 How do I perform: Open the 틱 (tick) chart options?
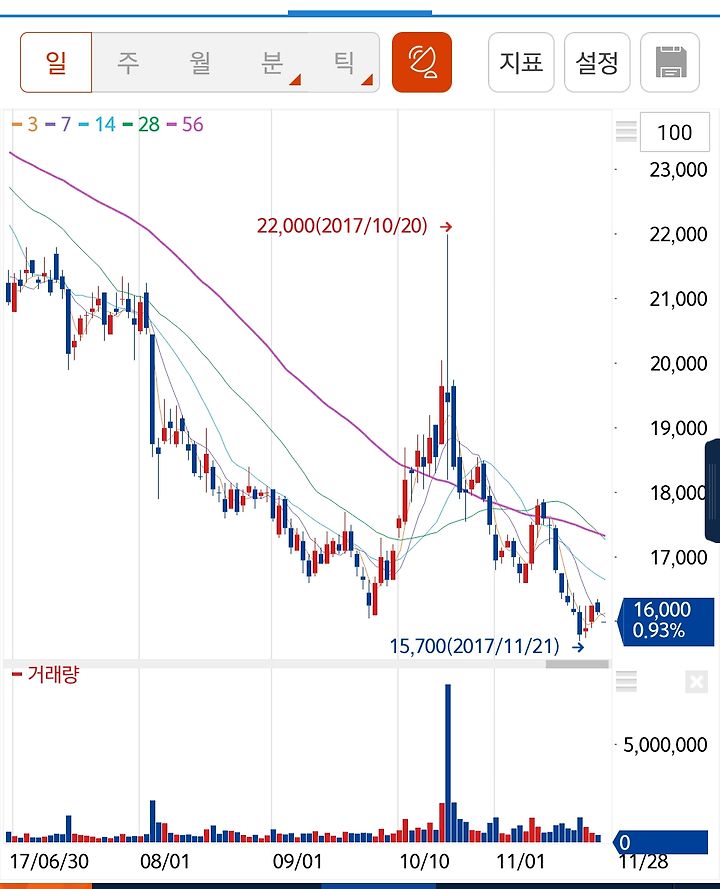(343, 63)
